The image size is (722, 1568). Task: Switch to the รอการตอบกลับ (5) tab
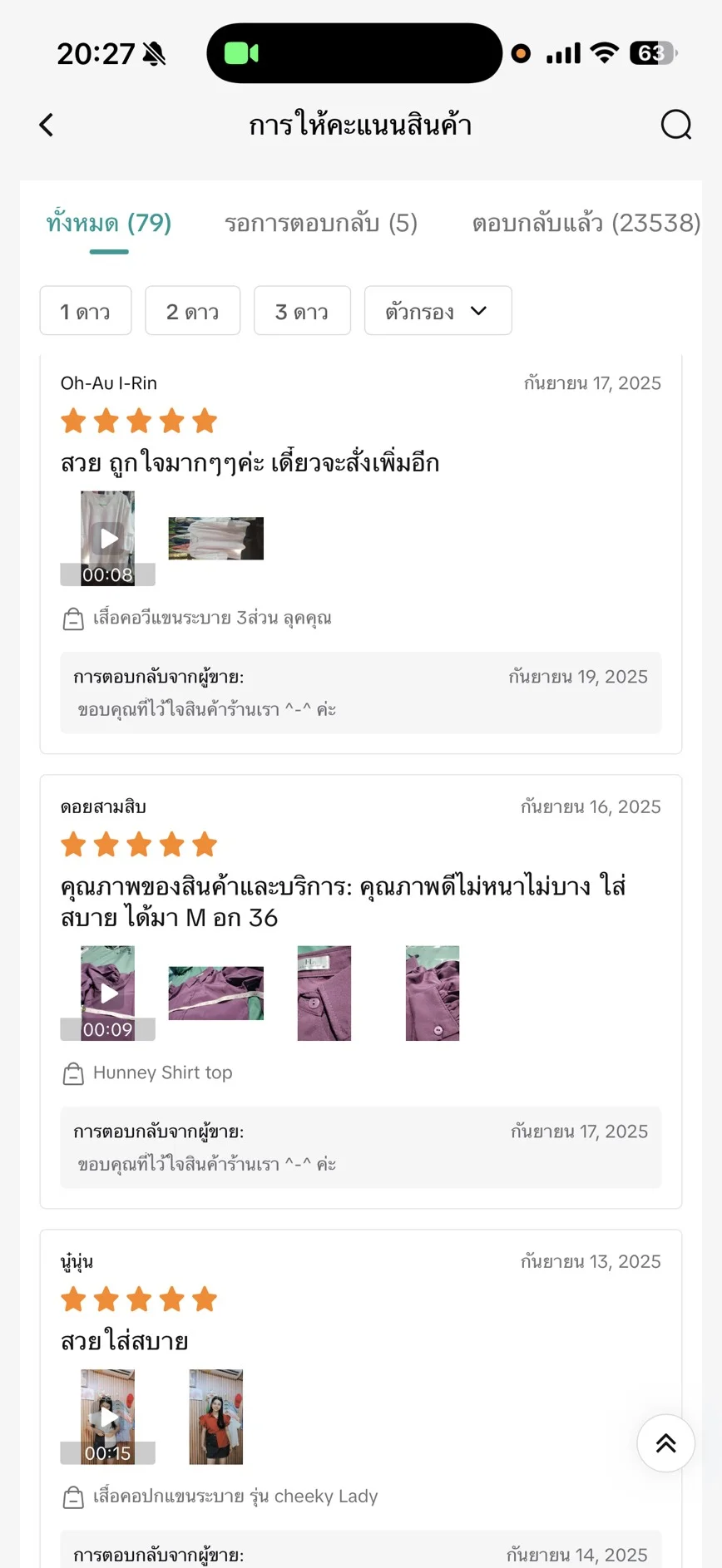(x=320, y=223)
